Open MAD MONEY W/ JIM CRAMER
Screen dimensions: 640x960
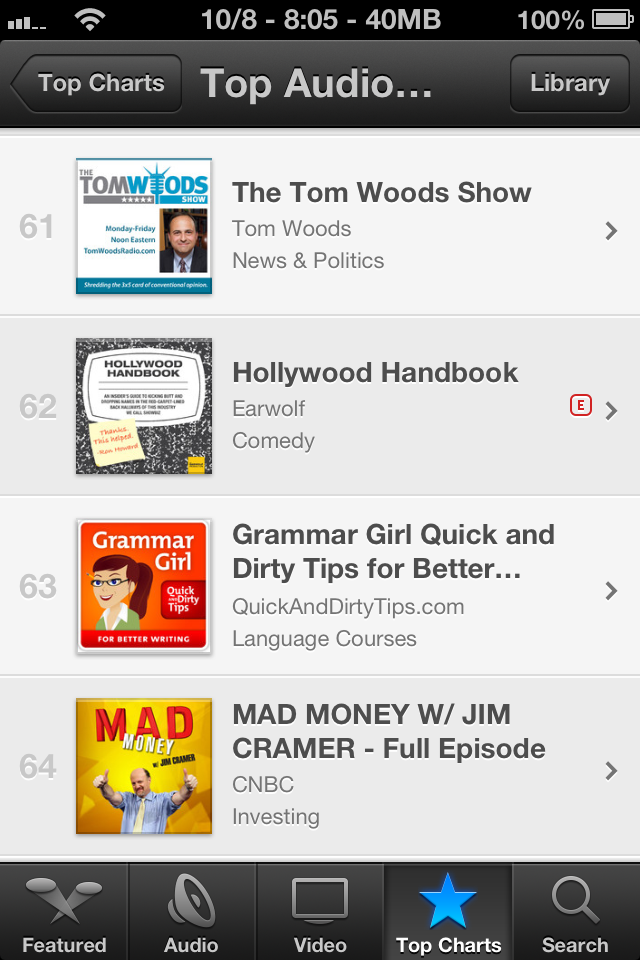(320, 766)
